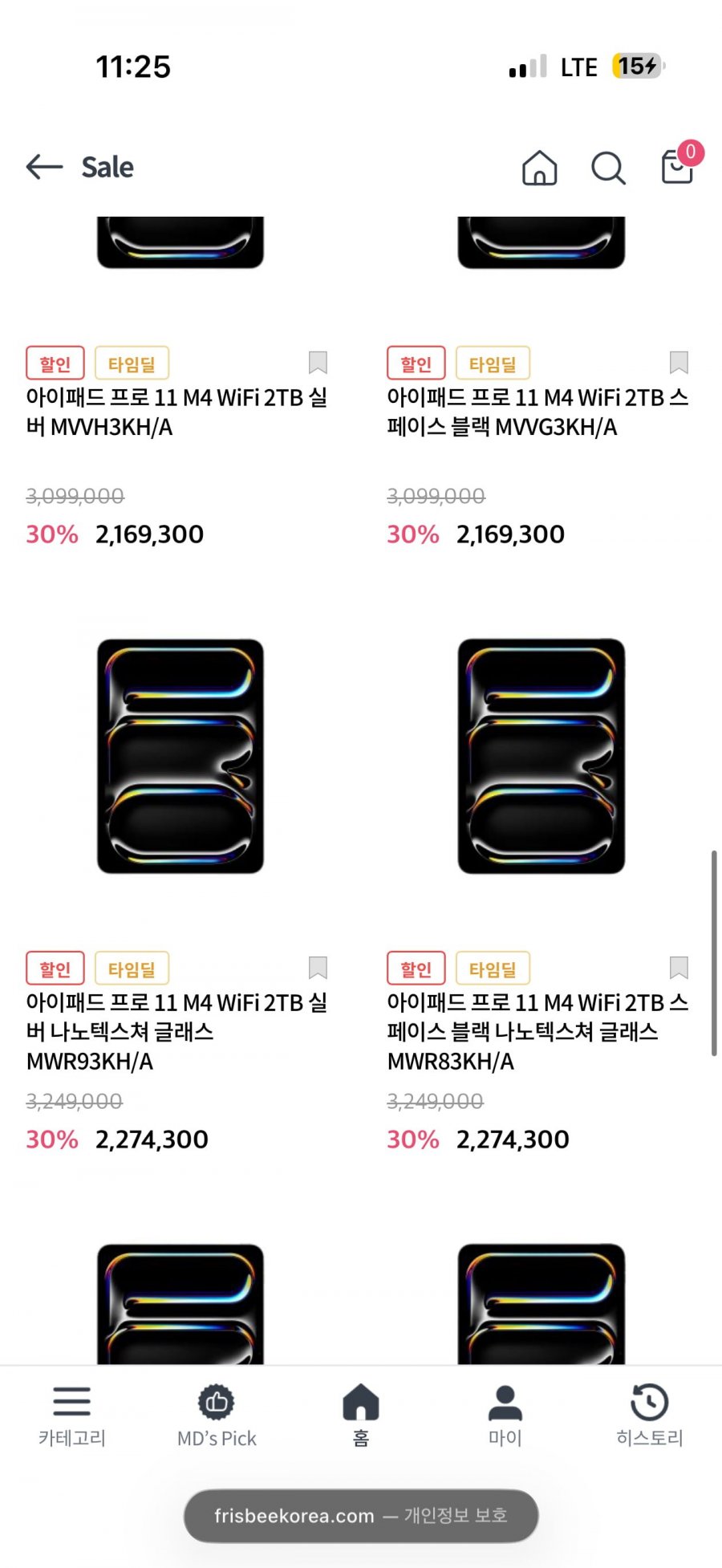
Task: Open the search magnifier
Action: [608, 168]
